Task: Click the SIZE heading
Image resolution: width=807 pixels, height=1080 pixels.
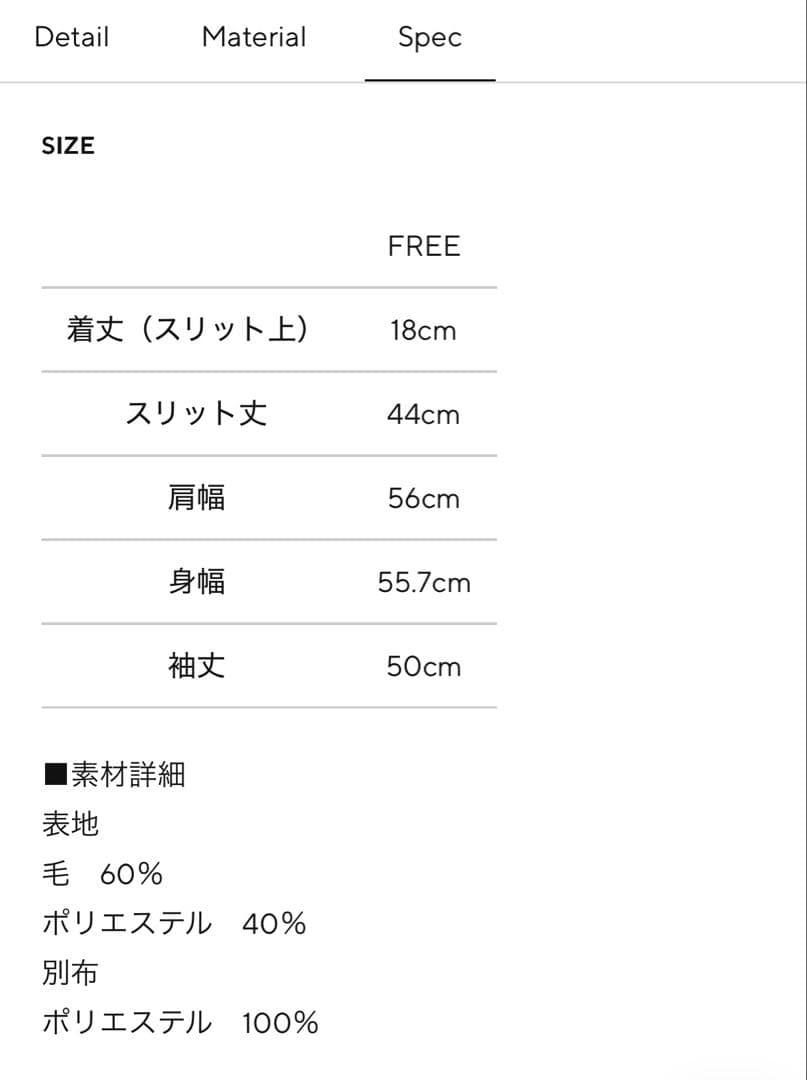Action: 67,145
